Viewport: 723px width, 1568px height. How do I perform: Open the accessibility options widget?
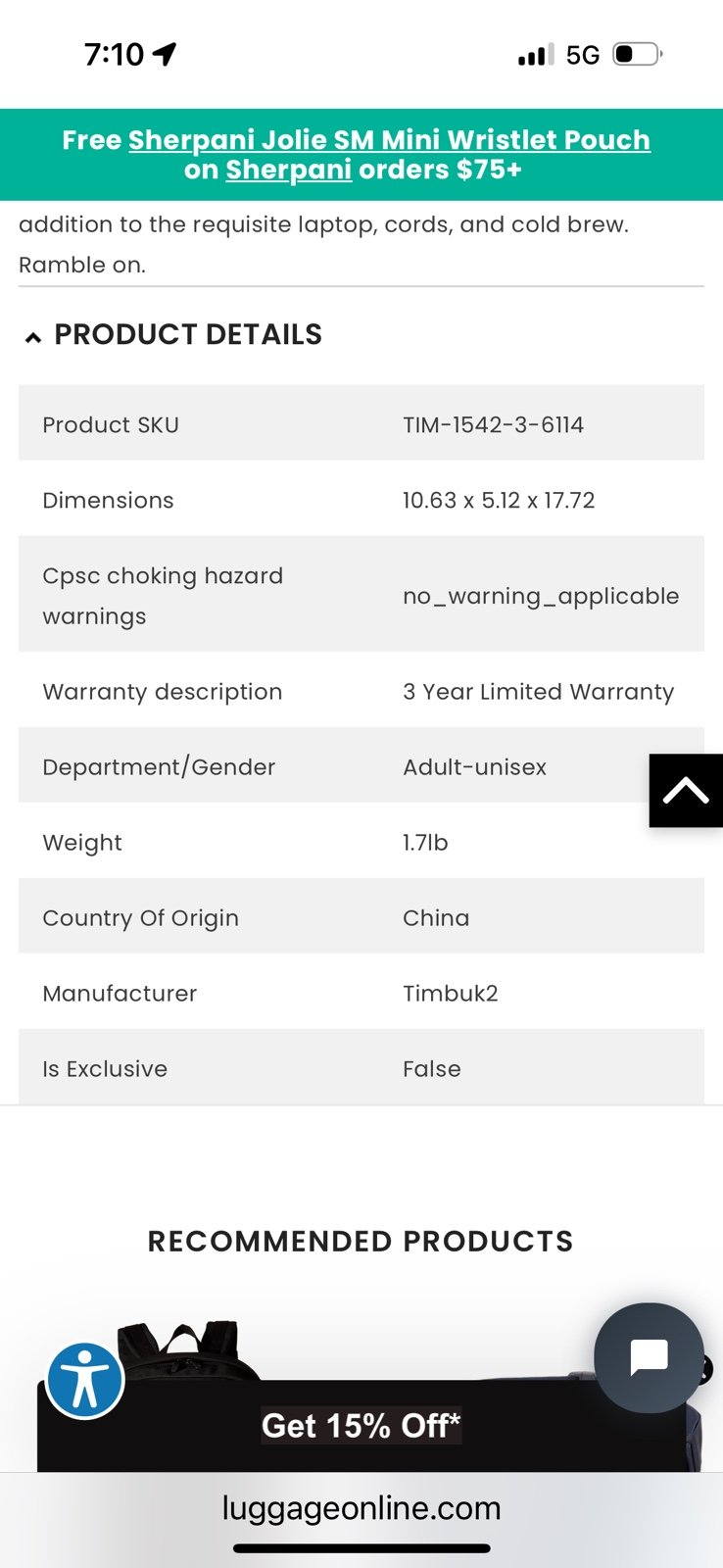(x=85, y=1380)
